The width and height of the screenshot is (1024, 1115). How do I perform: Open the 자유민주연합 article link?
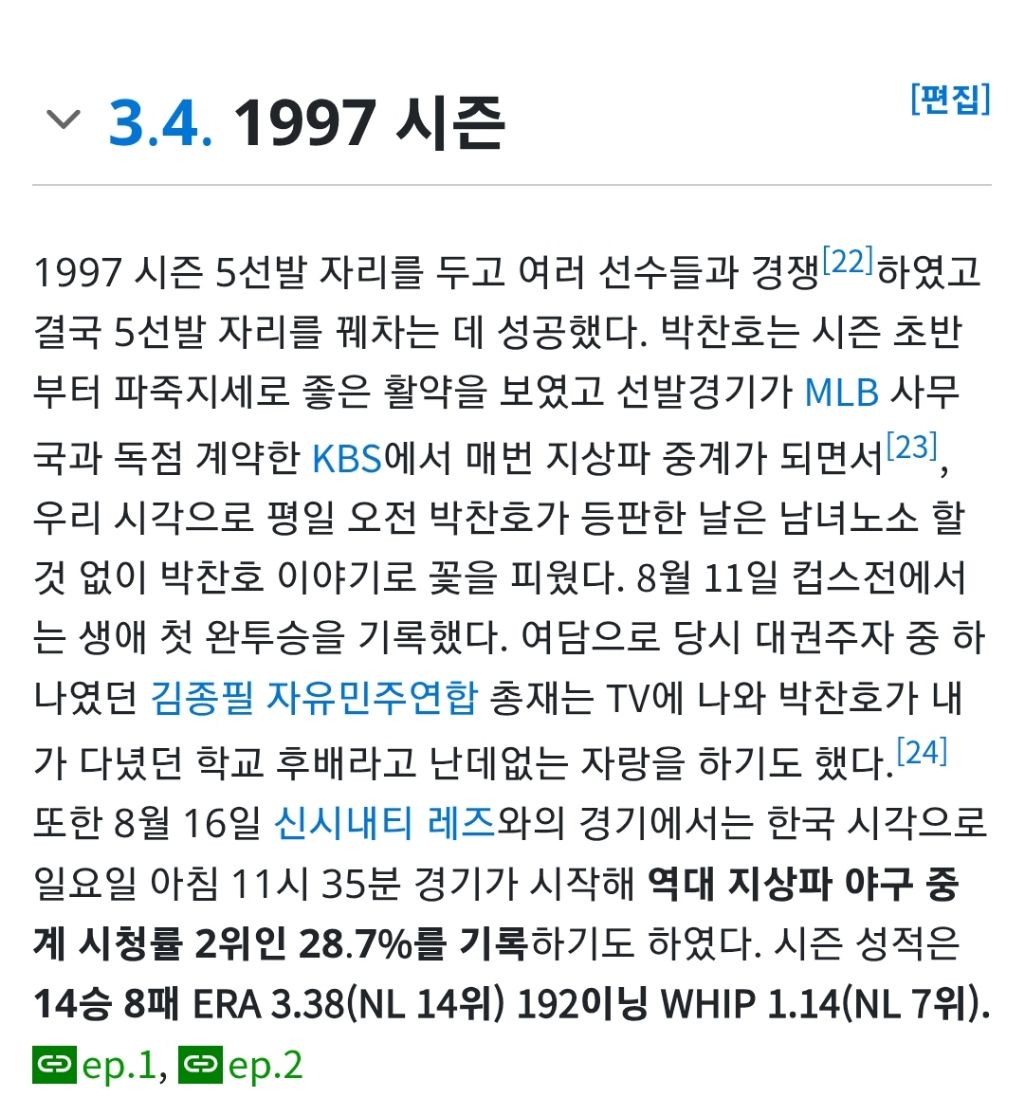tap(372, 698)
